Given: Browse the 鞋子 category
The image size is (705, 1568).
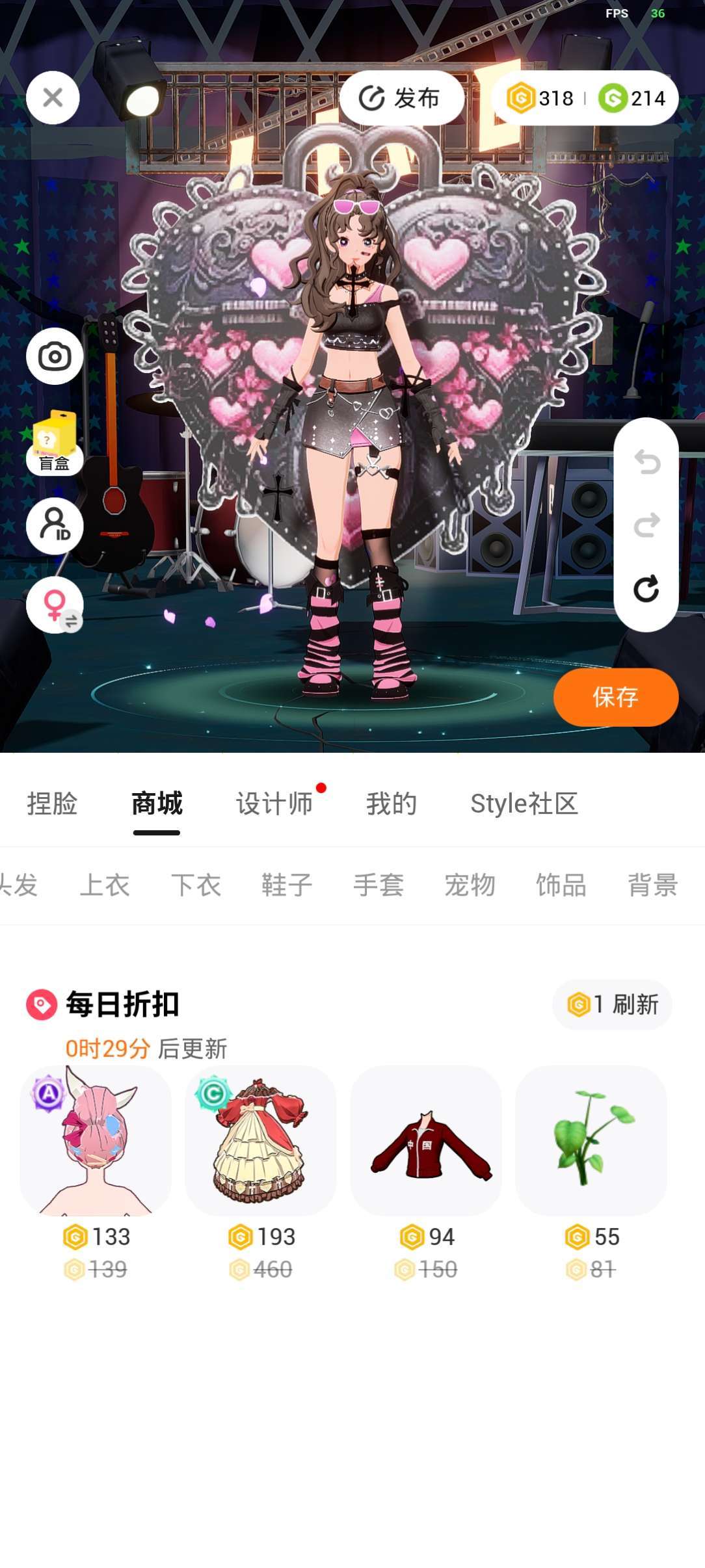Looking at the screenshot, I should (287, 885).
